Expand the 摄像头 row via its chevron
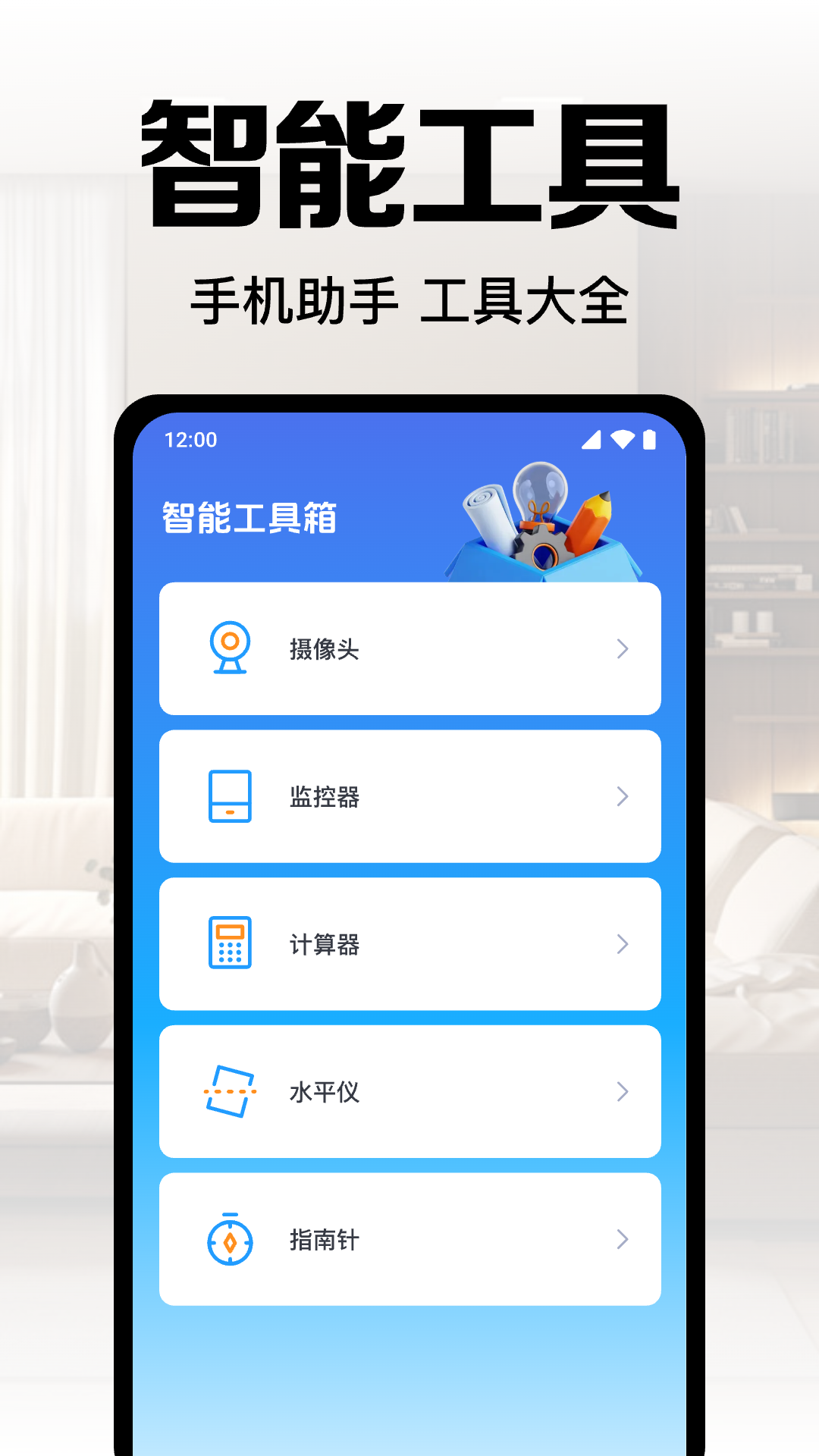The width and height of the screenshot is (819, 1456). [x=623, y=648]
